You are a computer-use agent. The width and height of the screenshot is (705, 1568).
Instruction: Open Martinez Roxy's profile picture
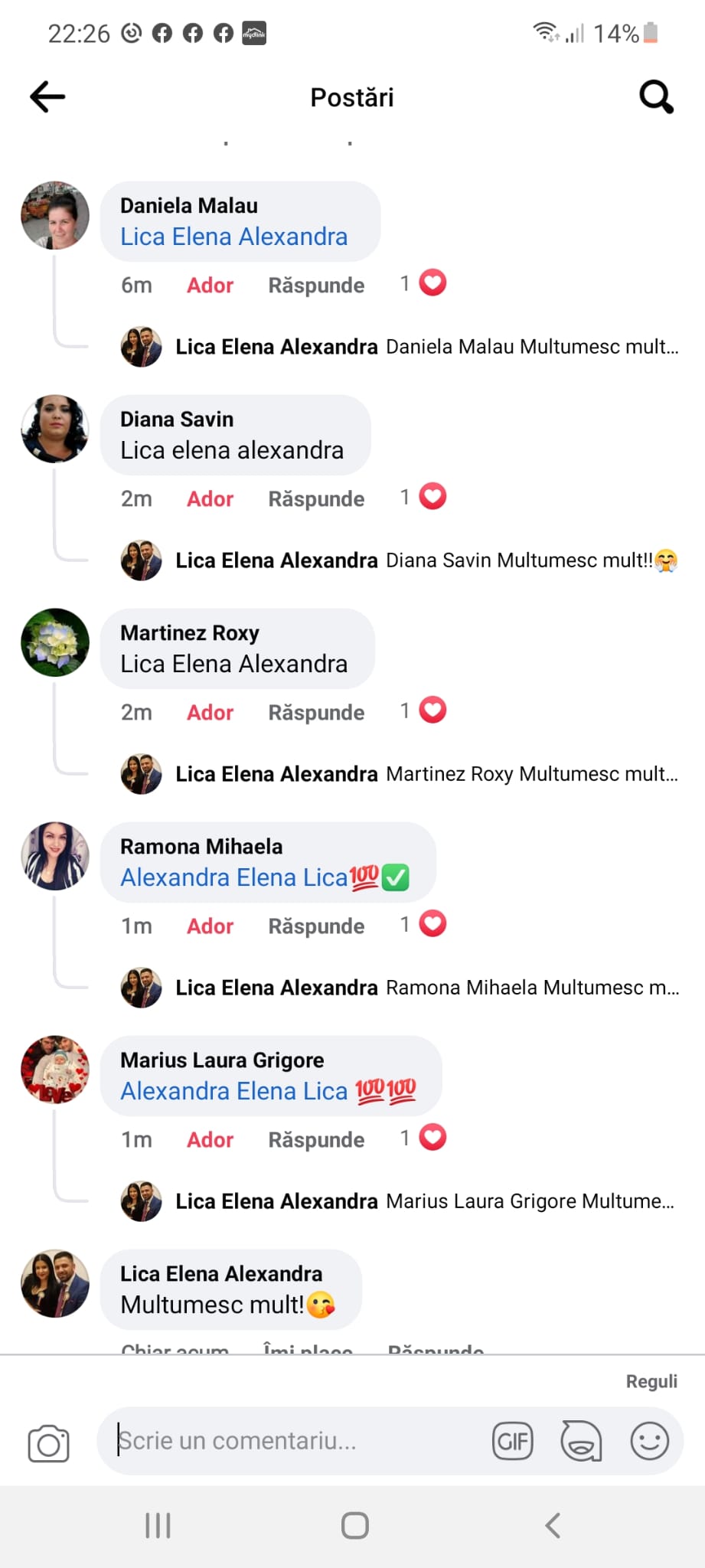coord(55,642)
